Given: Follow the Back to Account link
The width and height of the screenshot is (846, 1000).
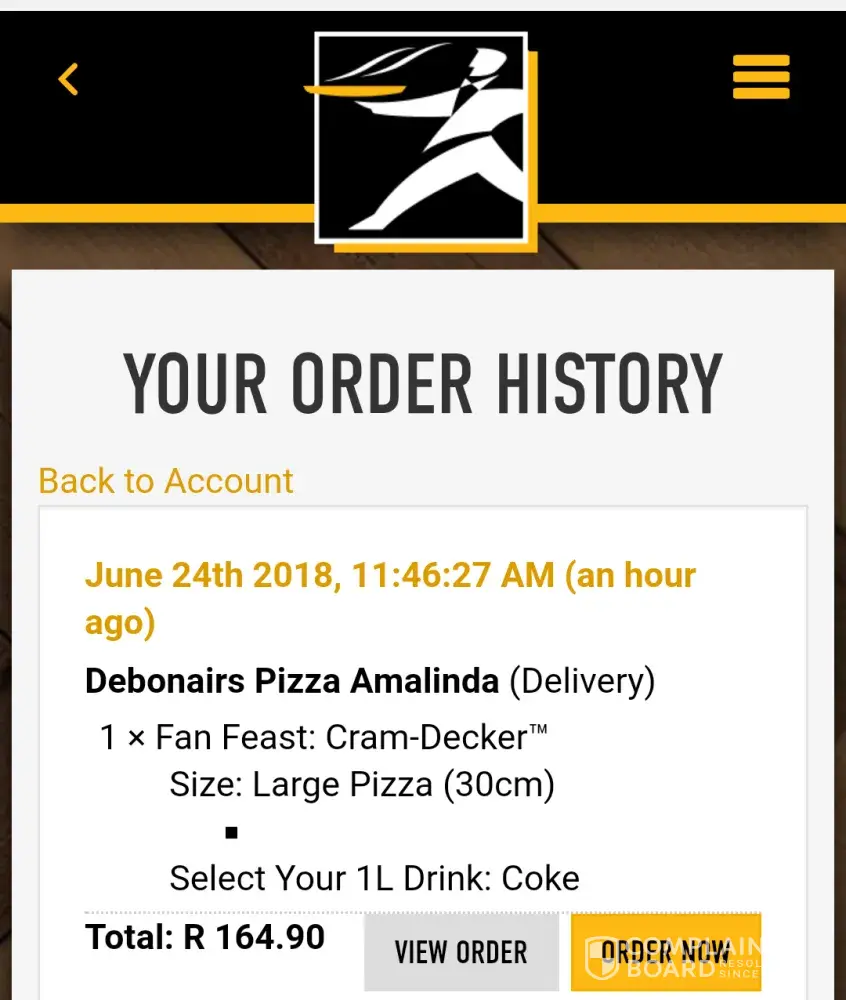Looking at the screenshot, I should 166,481.
